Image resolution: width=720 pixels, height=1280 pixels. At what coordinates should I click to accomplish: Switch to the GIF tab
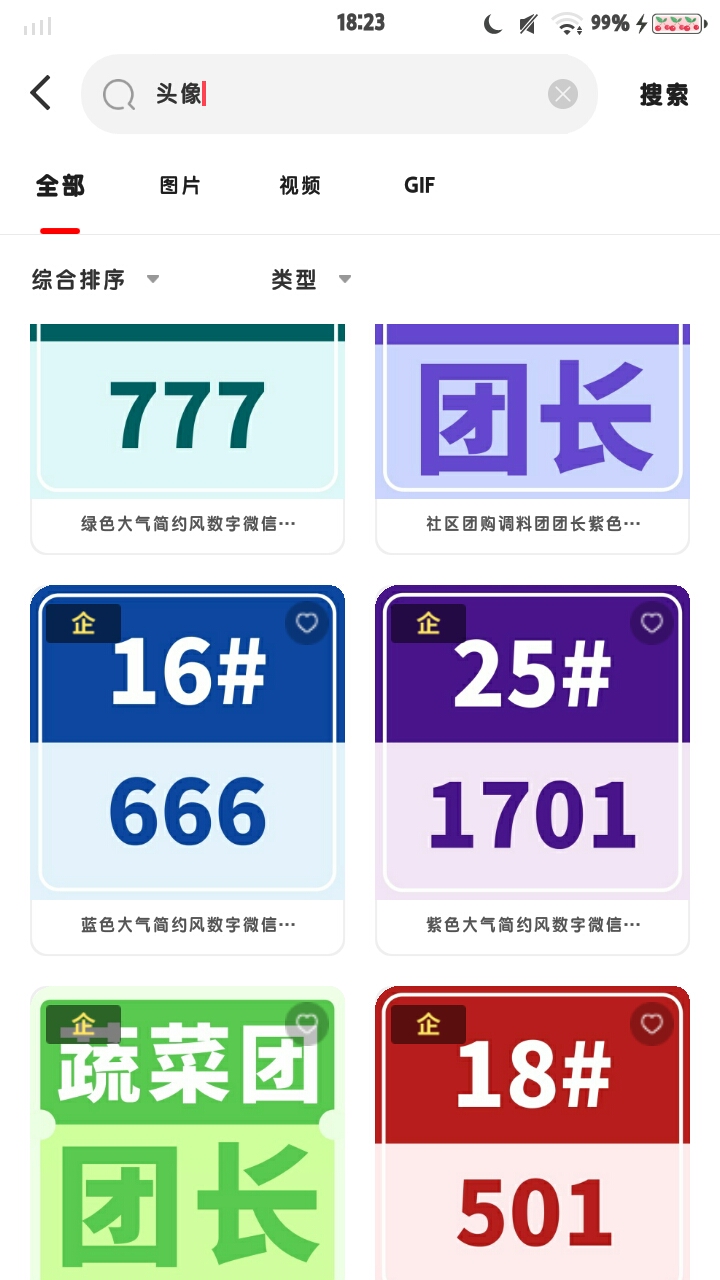[419, 185]
